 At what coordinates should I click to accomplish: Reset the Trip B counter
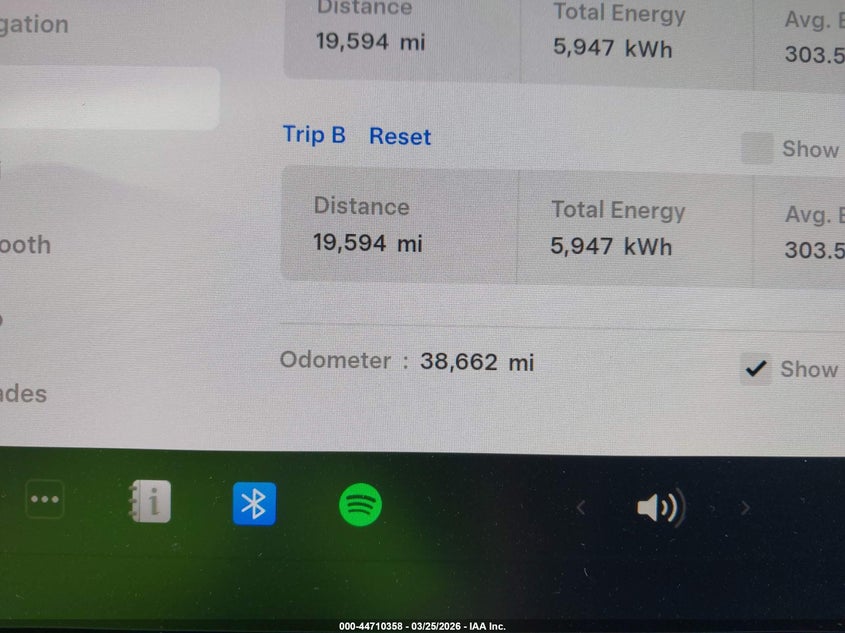pyautogui.click(x=400, y=137)
